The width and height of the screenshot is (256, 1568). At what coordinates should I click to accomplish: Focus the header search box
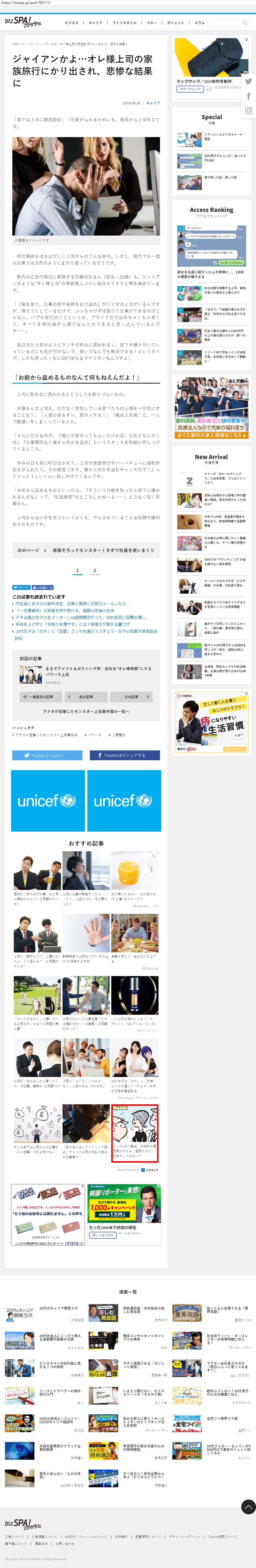[x=226, y=23]
